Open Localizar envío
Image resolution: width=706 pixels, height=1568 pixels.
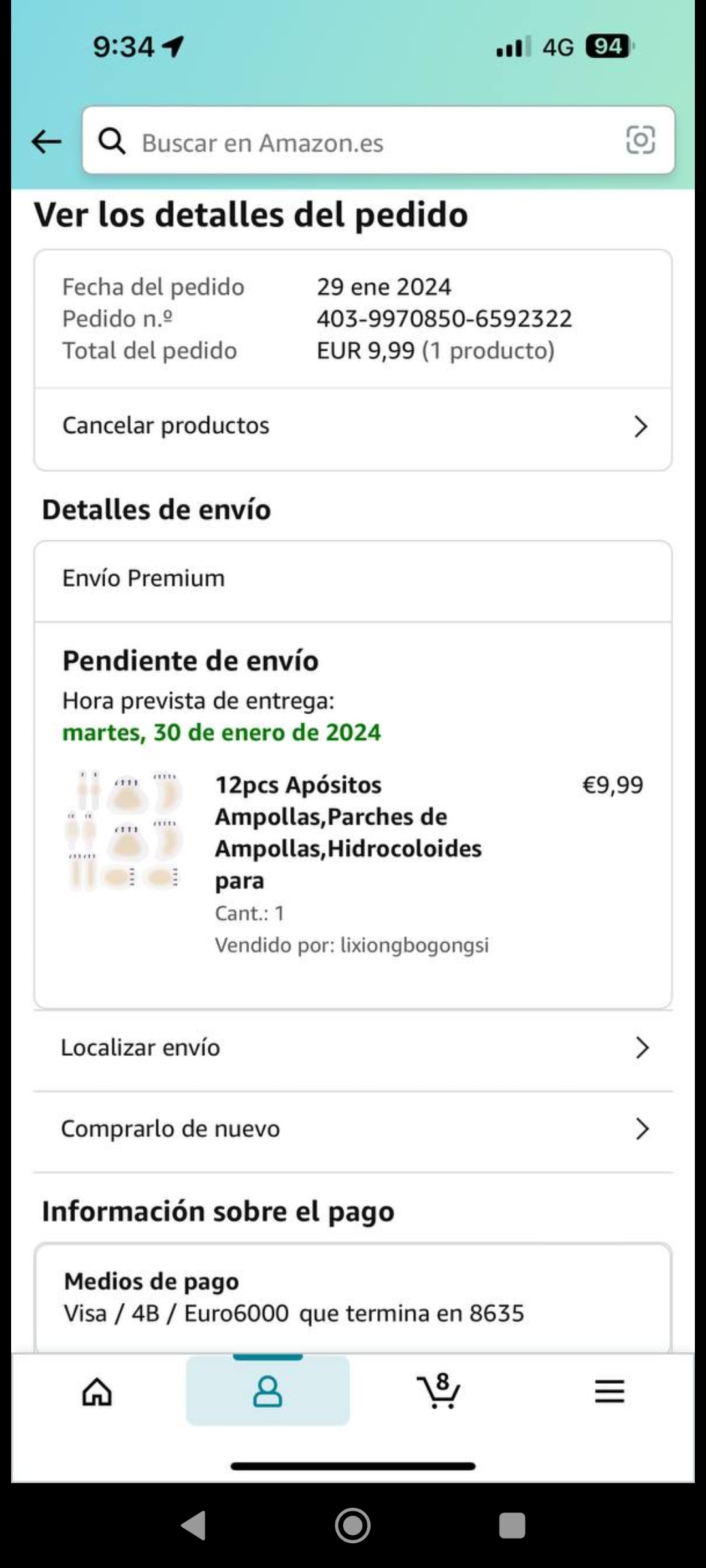pyautogui.click(x=353, y=1048)
